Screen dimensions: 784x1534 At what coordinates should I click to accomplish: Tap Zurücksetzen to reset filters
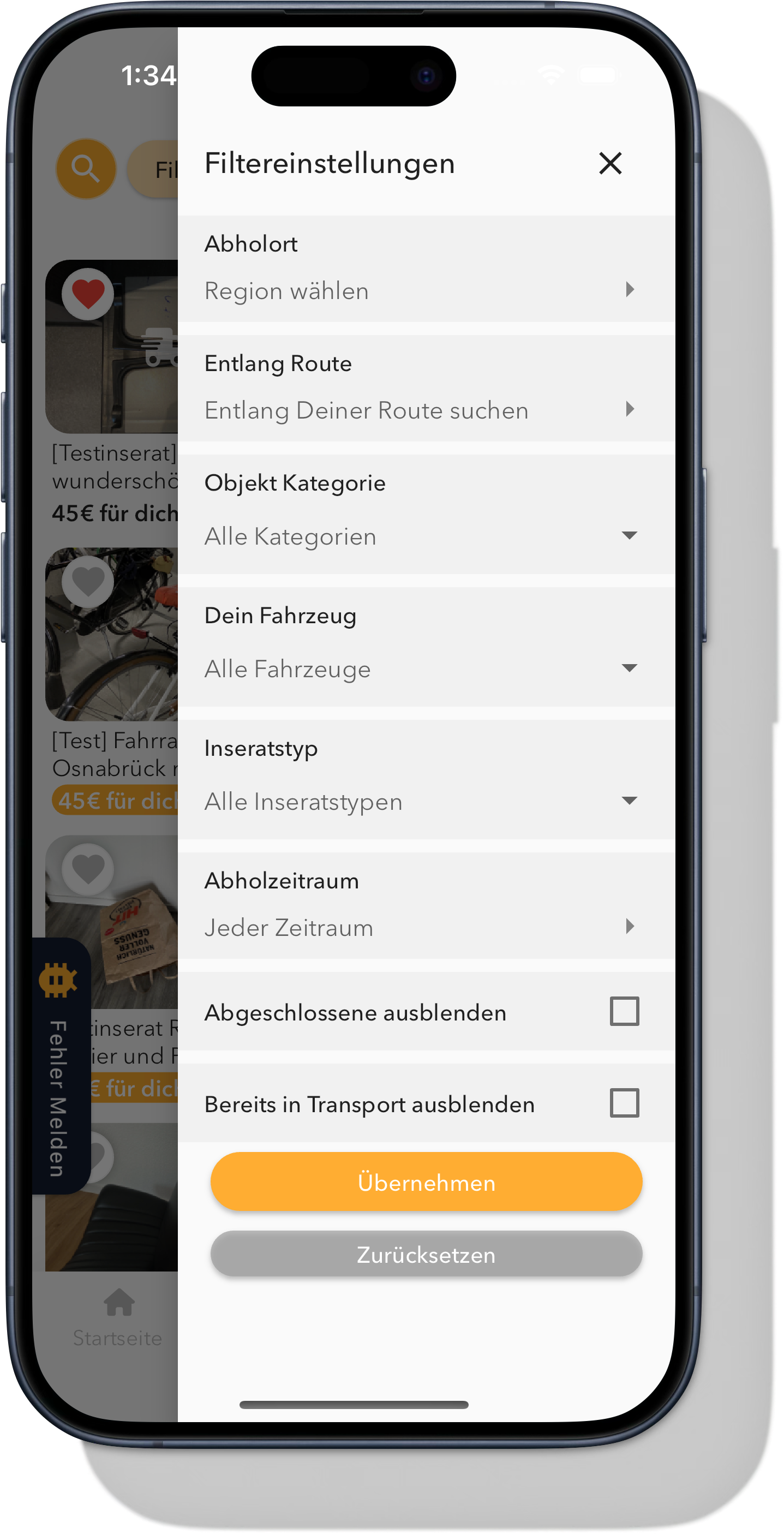[x=426, y=1254]
